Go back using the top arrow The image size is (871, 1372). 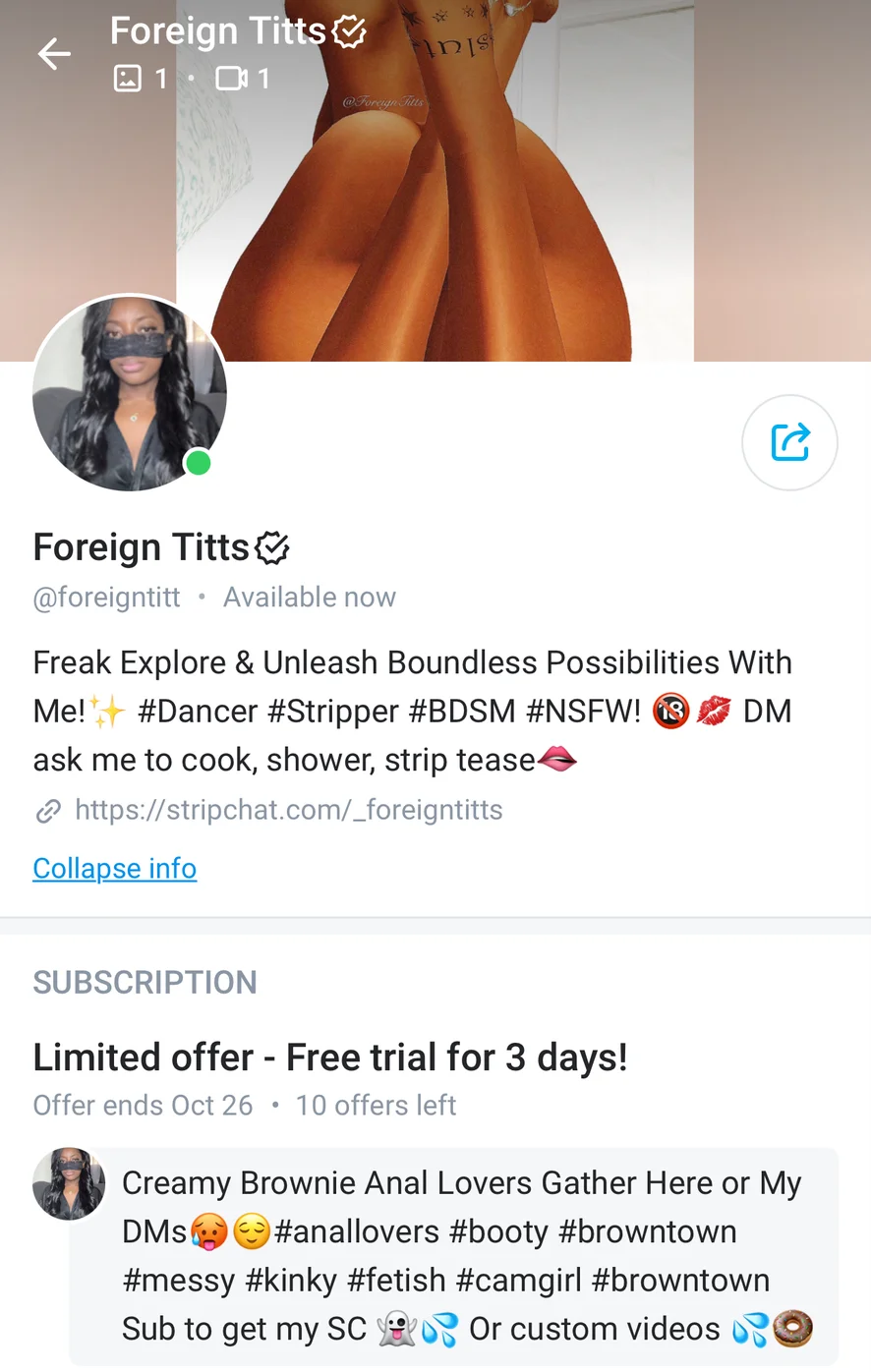(x=54, y=54)
